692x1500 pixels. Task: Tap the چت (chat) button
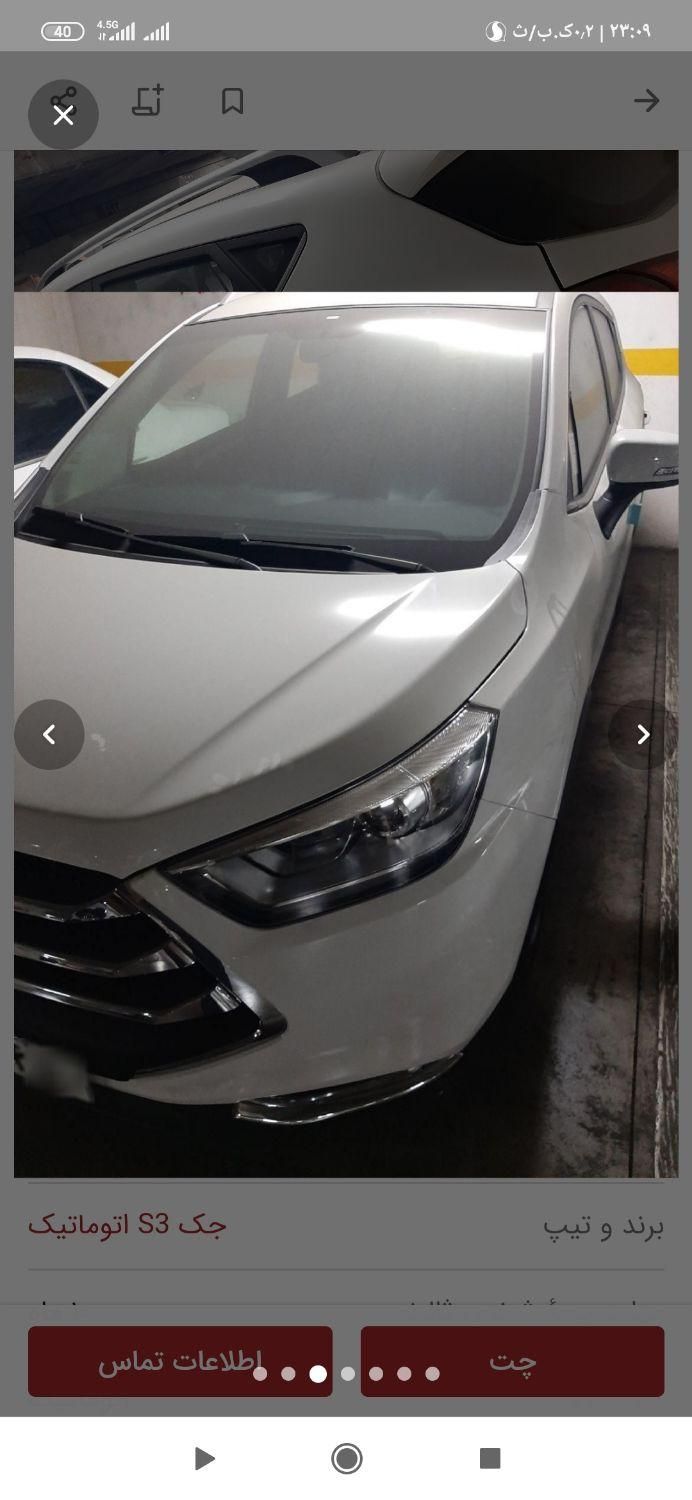coord(512,1361)
